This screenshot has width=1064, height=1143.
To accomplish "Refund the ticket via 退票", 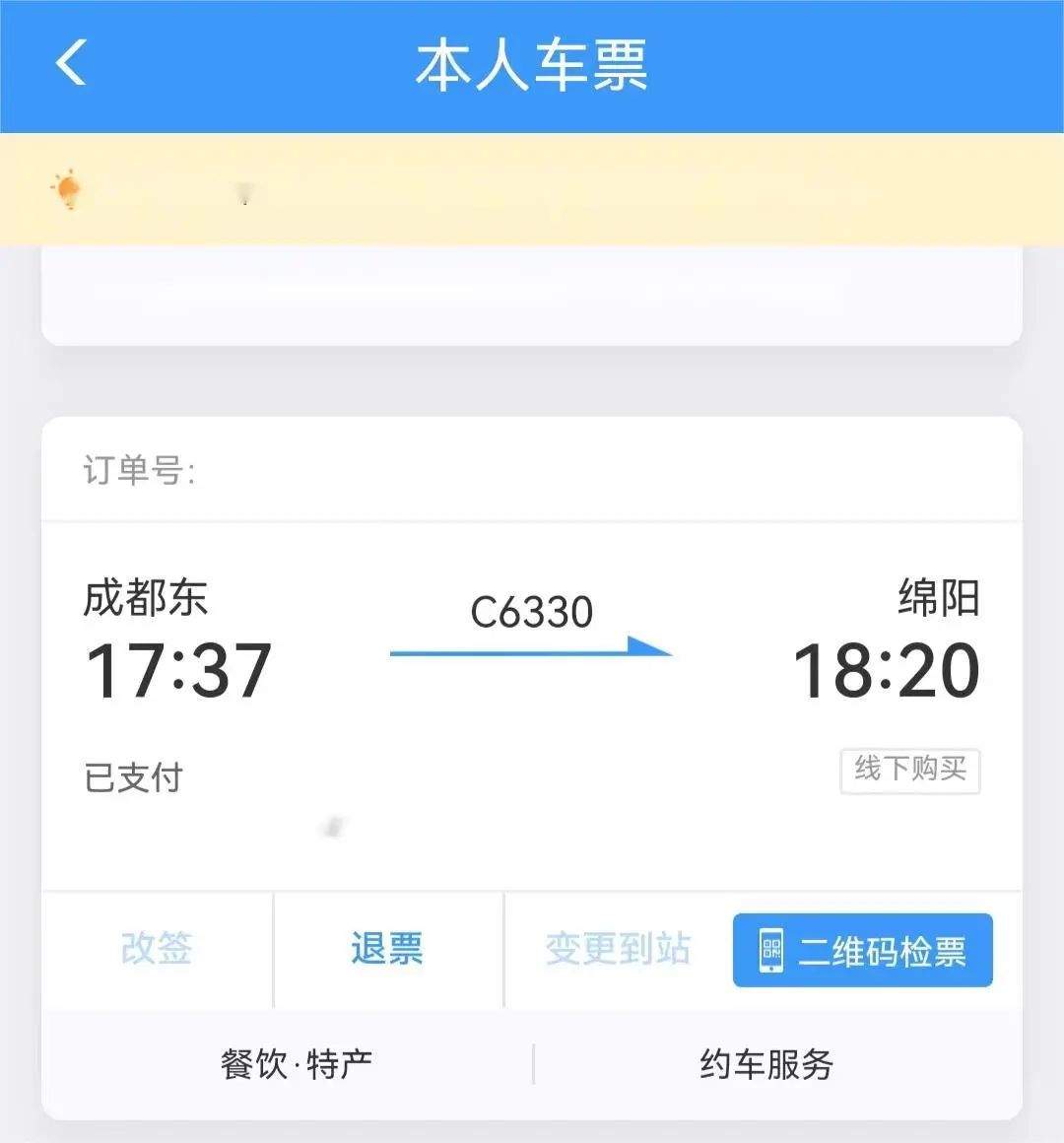I will [387, 949].
